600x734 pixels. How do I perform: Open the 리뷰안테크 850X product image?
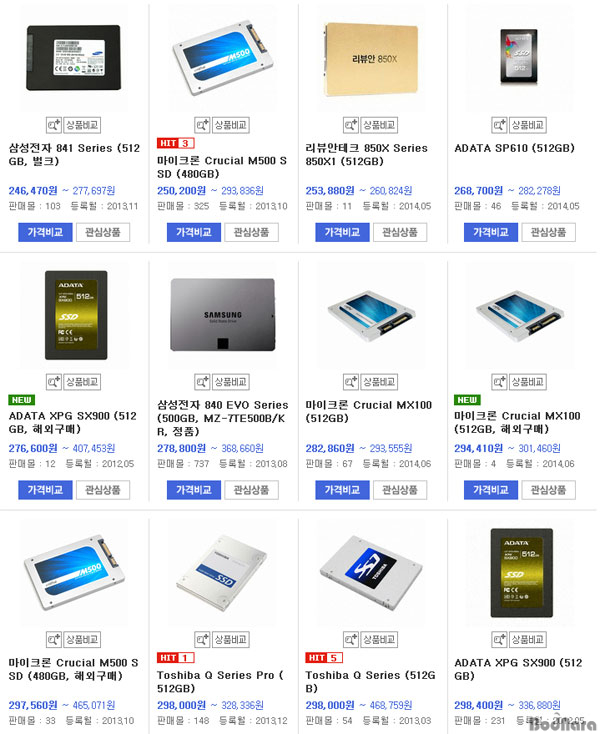click(x=371, y=57)
